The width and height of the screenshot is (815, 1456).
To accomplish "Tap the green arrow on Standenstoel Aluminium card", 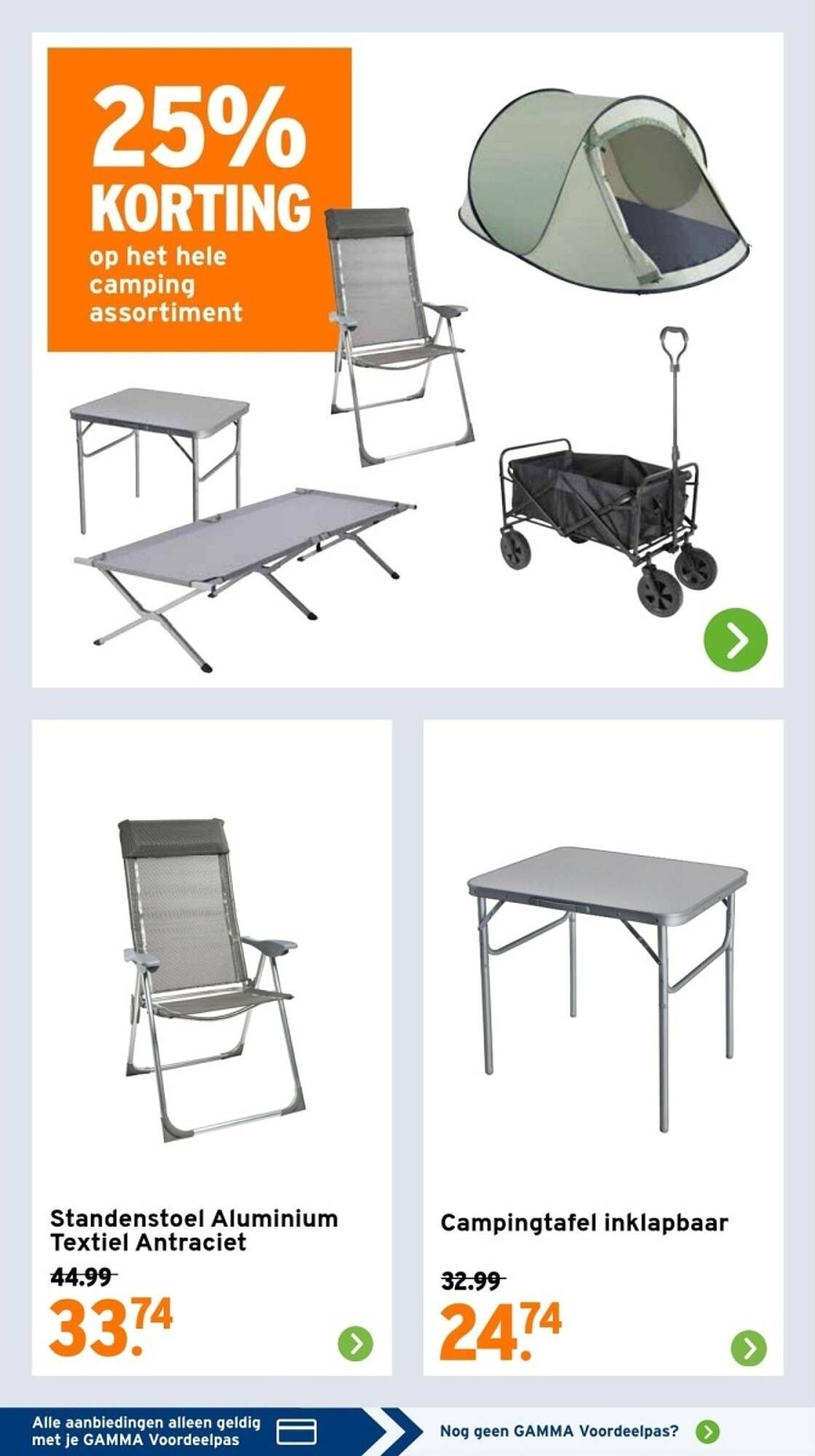I will [x=355, y=1343].
